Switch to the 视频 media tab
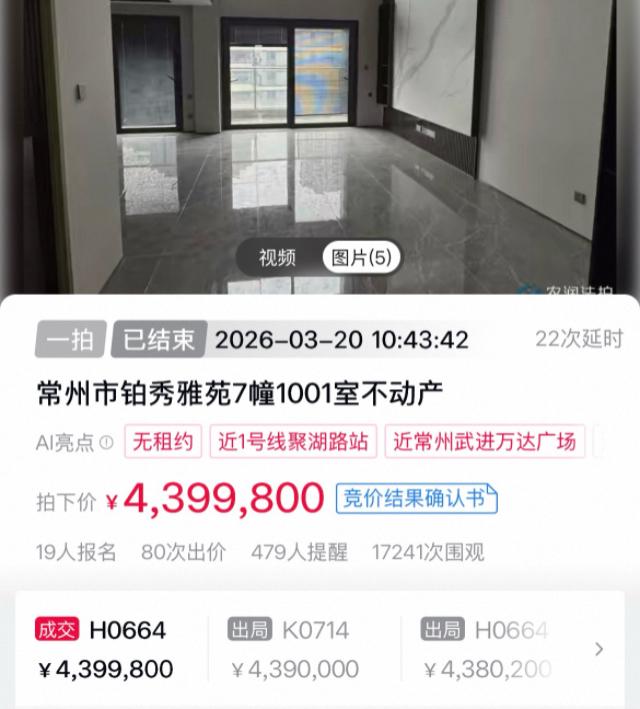The width and height of the screenshot is (640, 709). pos(277,258)
